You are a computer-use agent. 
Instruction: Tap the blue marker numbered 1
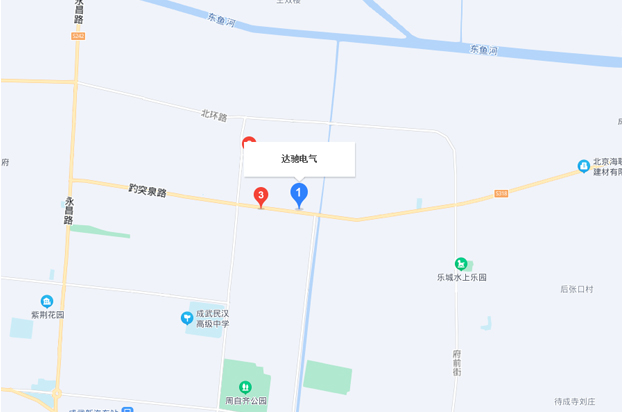click(298, 192)
